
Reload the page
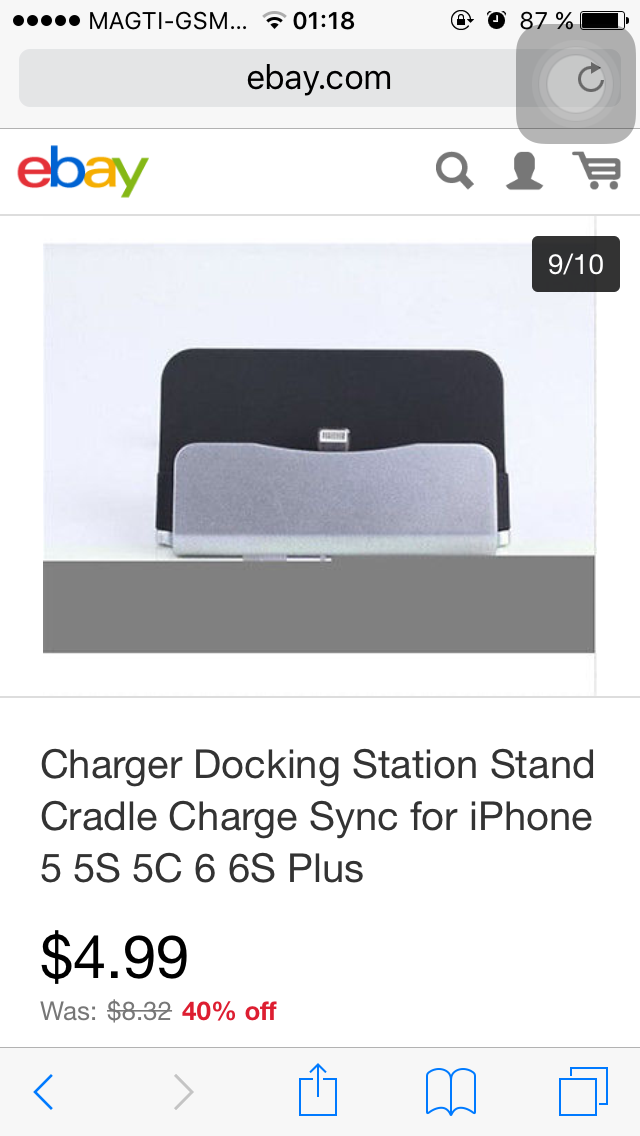tap(591, 78)
